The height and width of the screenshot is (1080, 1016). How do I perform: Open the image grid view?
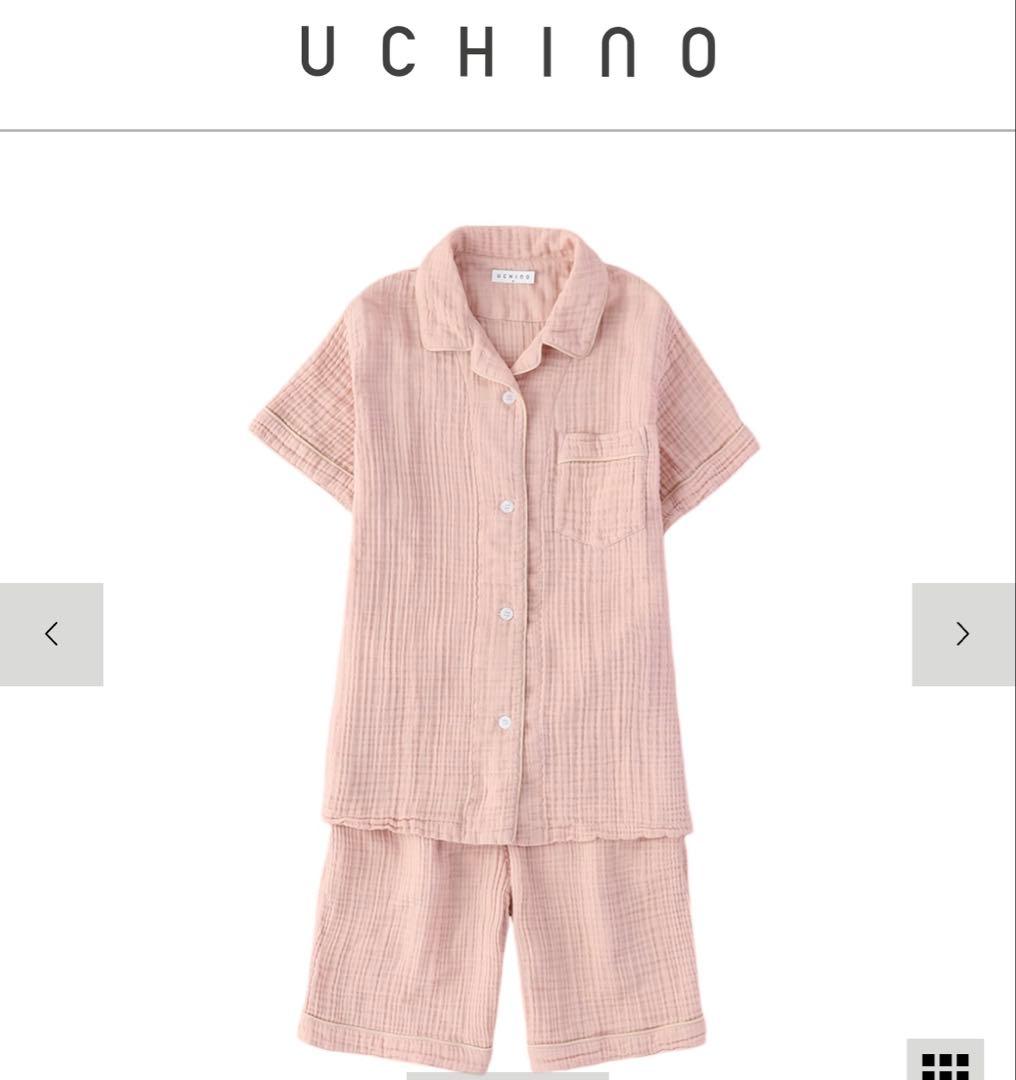tap(945, 1063)
